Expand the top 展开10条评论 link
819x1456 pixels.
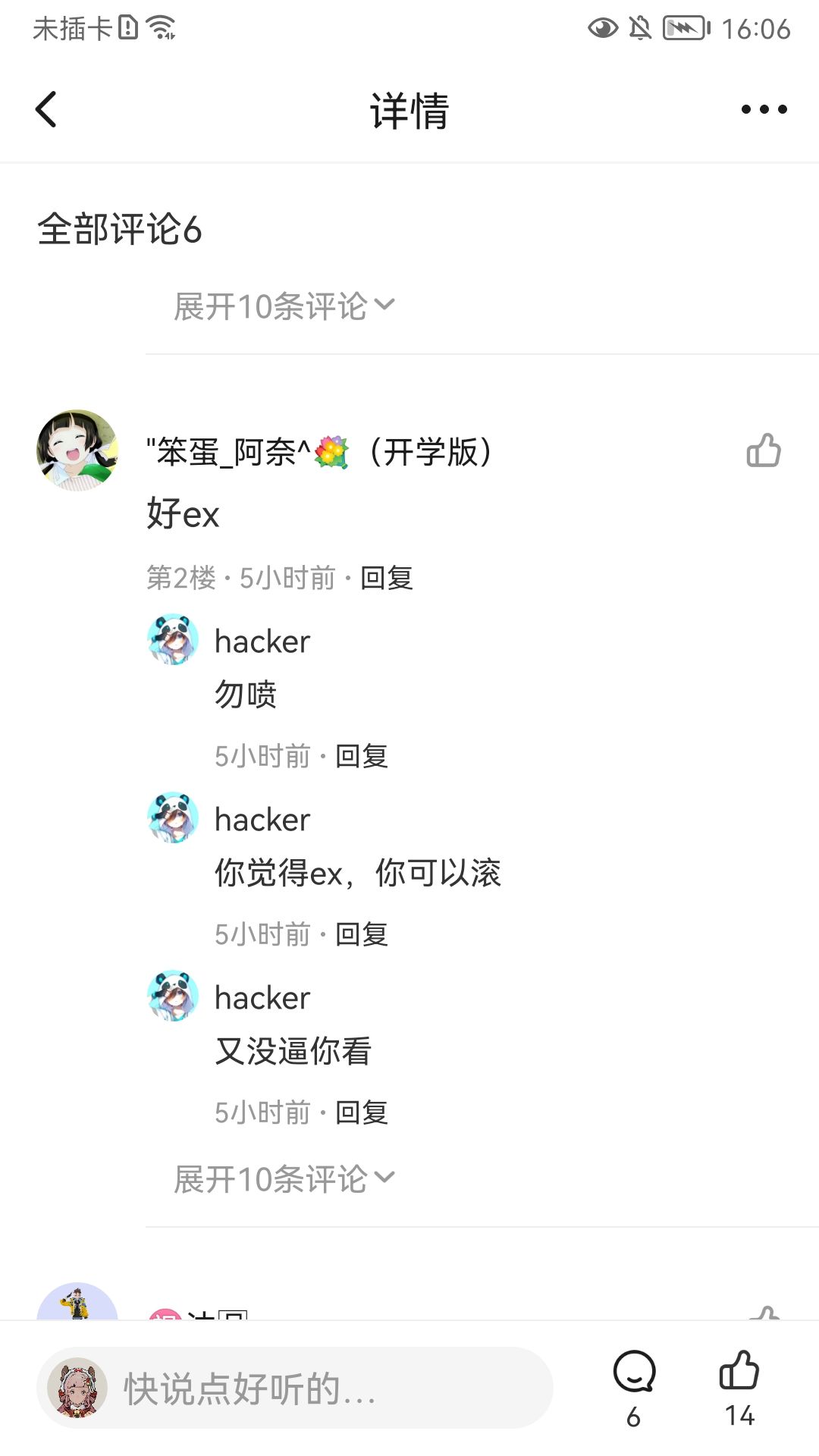click(284, 306)
